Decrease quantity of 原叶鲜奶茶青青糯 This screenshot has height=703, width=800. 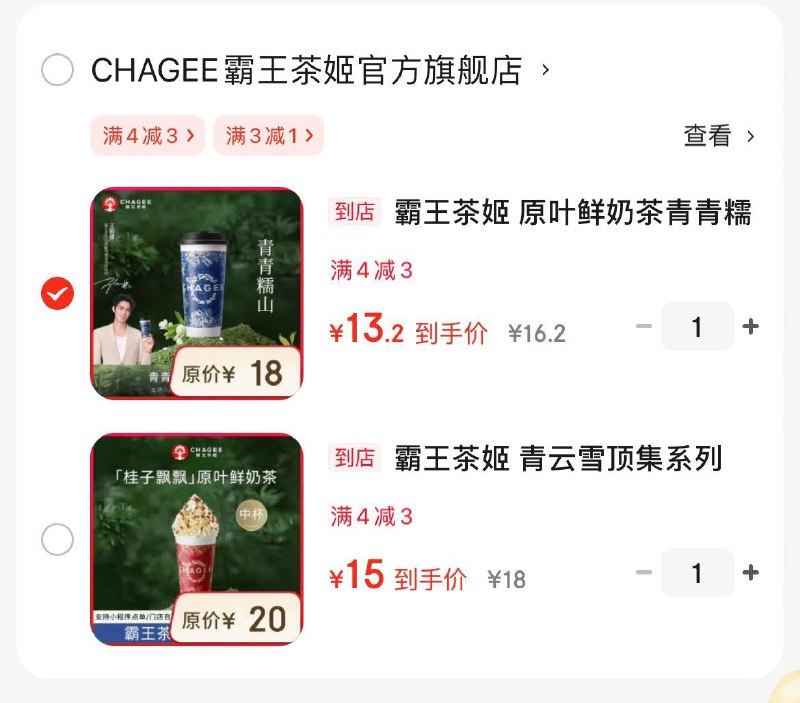tap(644, 327)
